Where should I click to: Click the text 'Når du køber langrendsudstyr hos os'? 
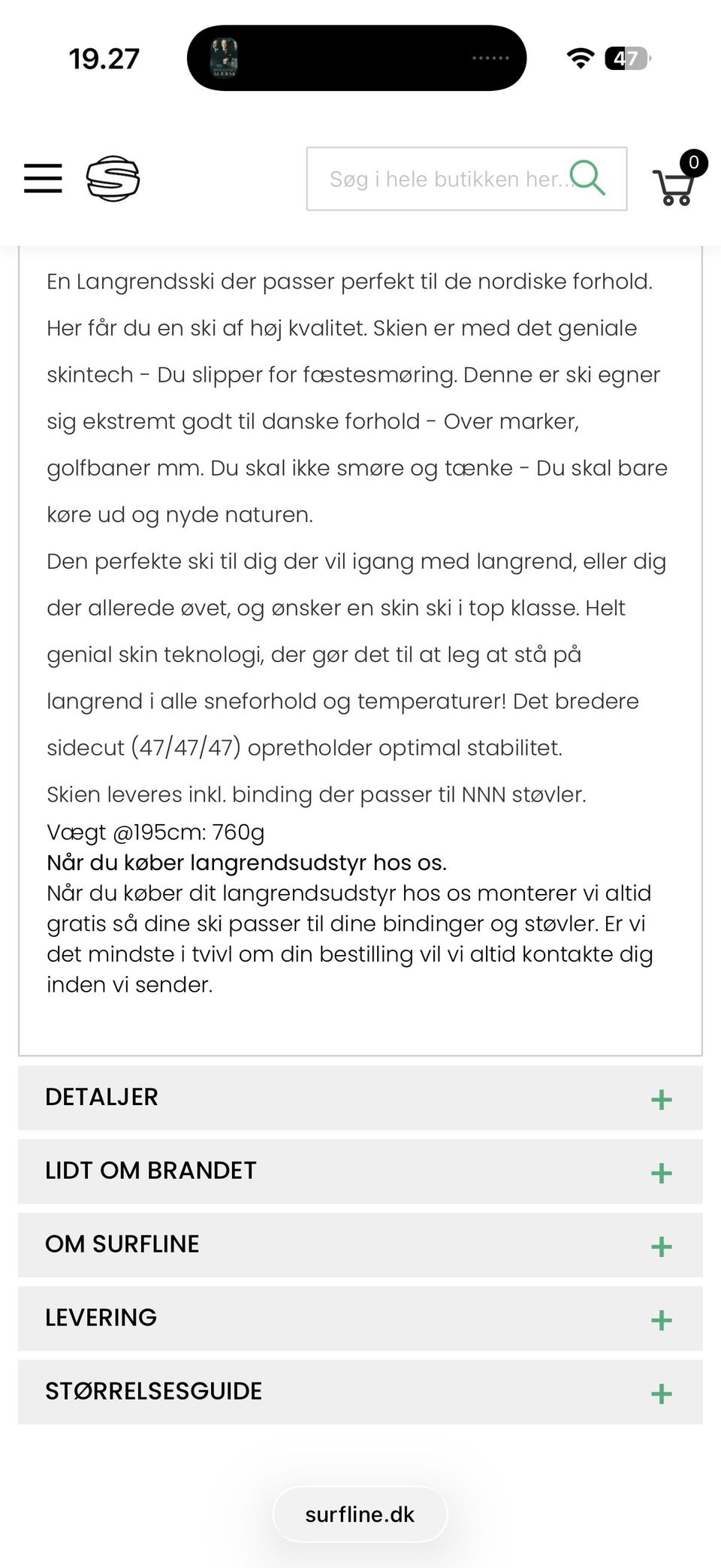pos(248,863)
